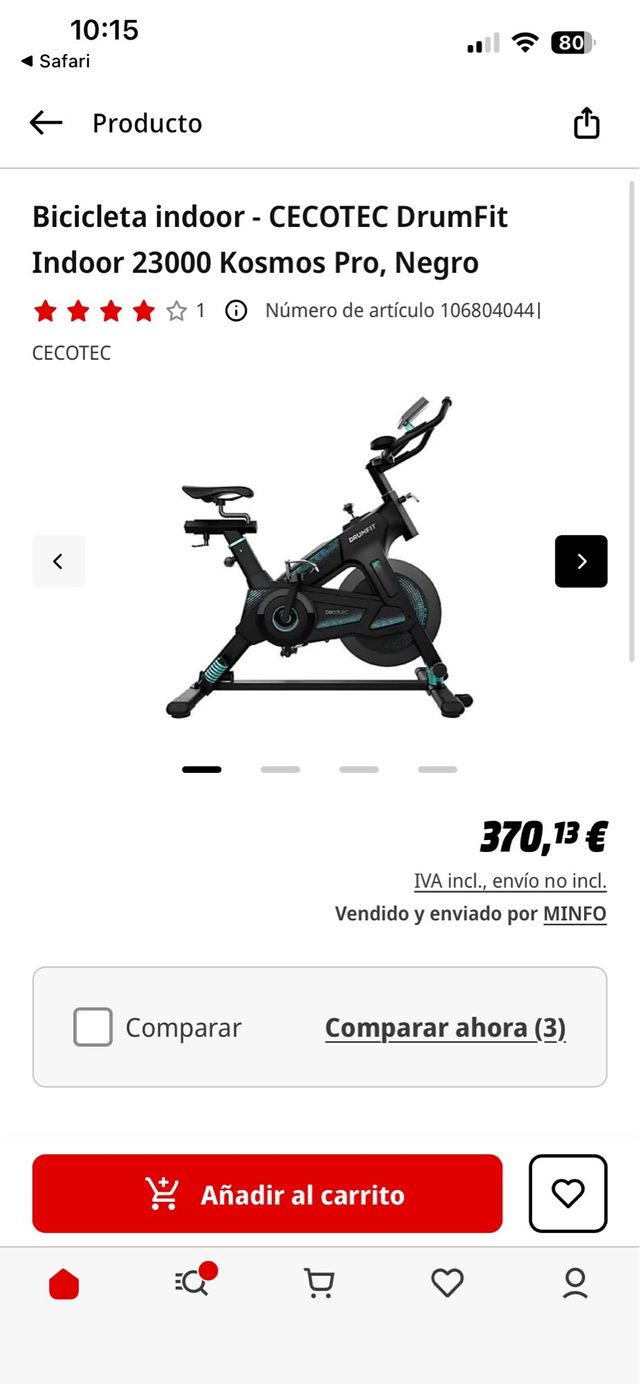640x1384 pixels.
Task: Switch to the home tab
Action: [64, 1284]
